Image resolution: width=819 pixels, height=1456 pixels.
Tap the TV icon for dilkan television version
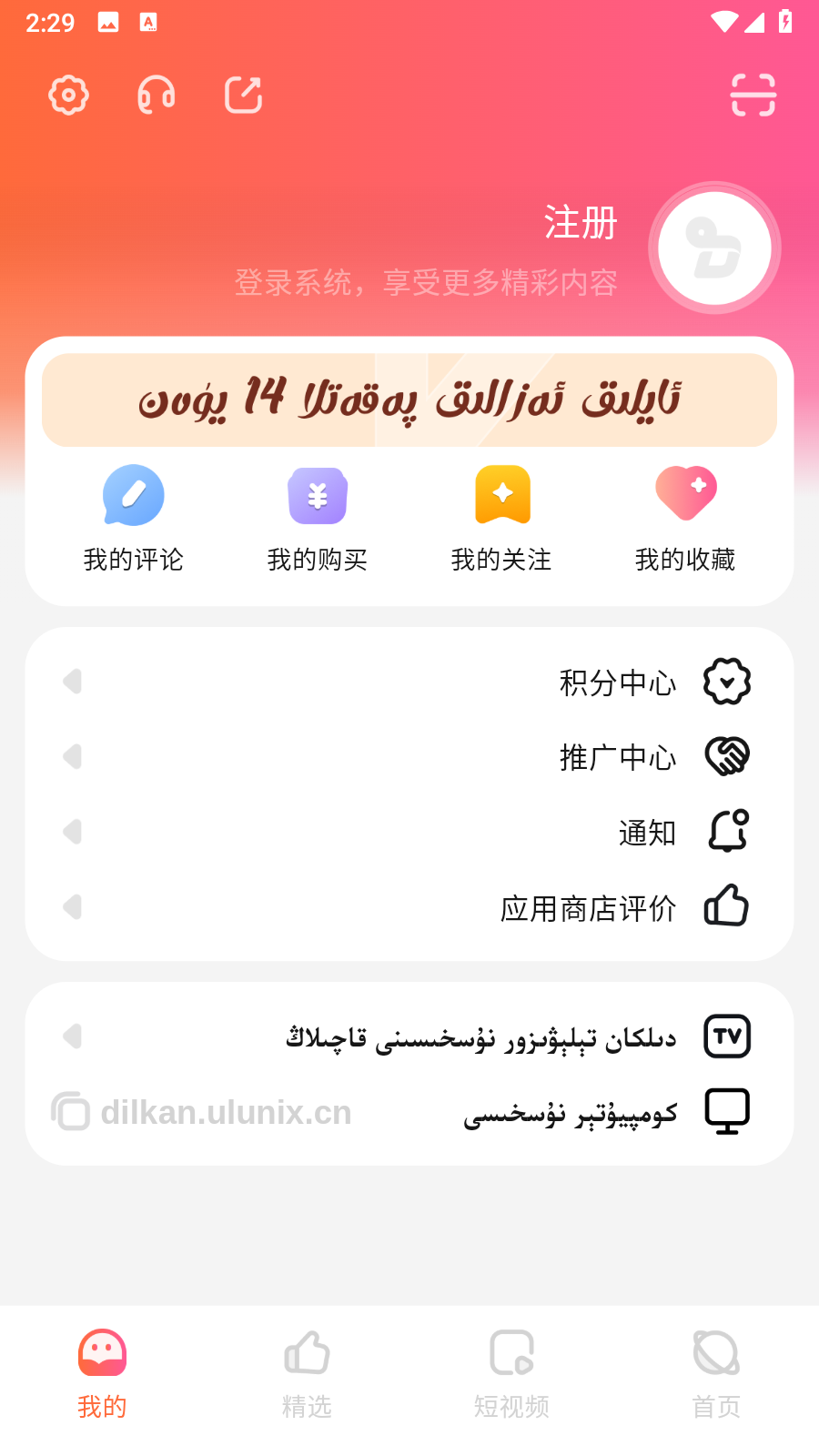tap(726, 1036)
